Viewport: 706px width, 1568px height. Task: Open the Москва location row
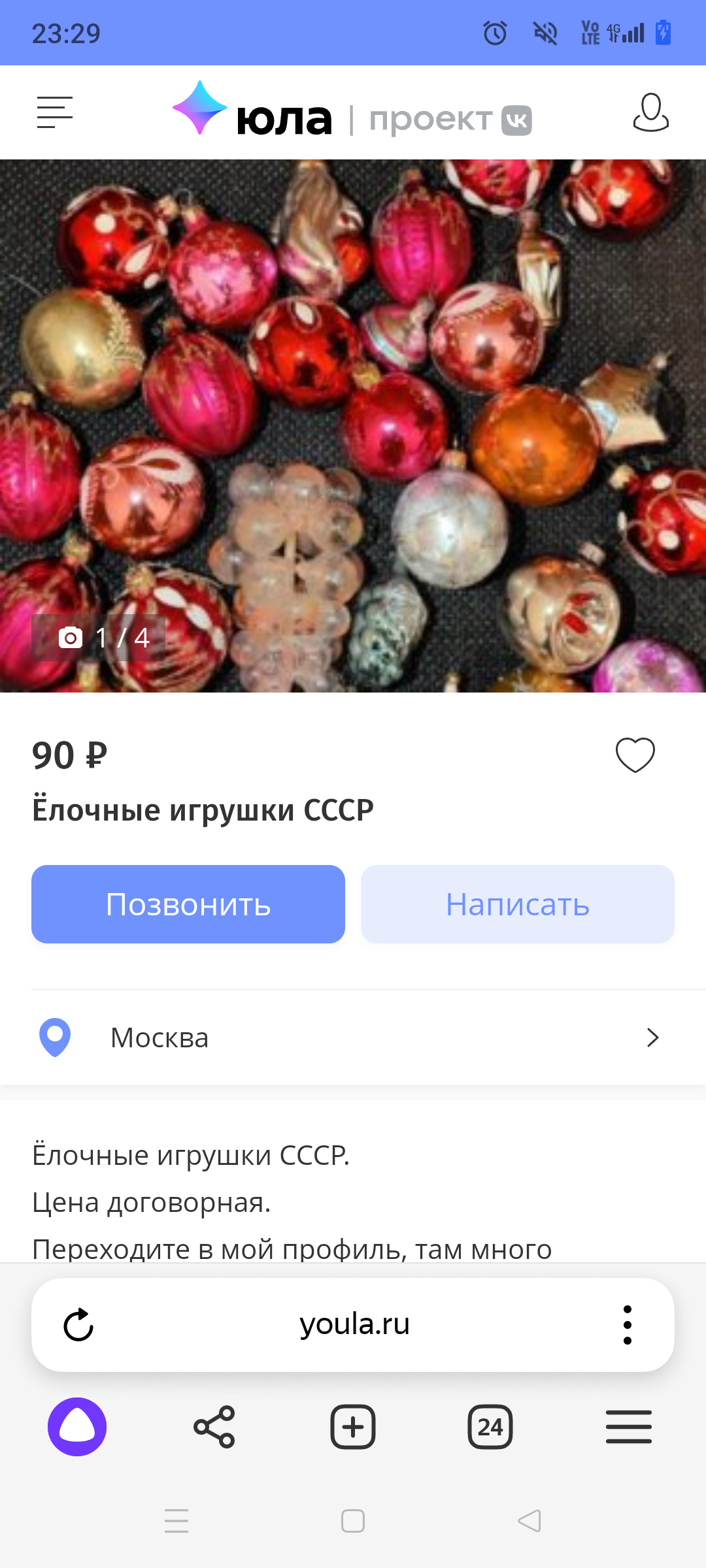pyautogui.click(x=353, y=1037)
